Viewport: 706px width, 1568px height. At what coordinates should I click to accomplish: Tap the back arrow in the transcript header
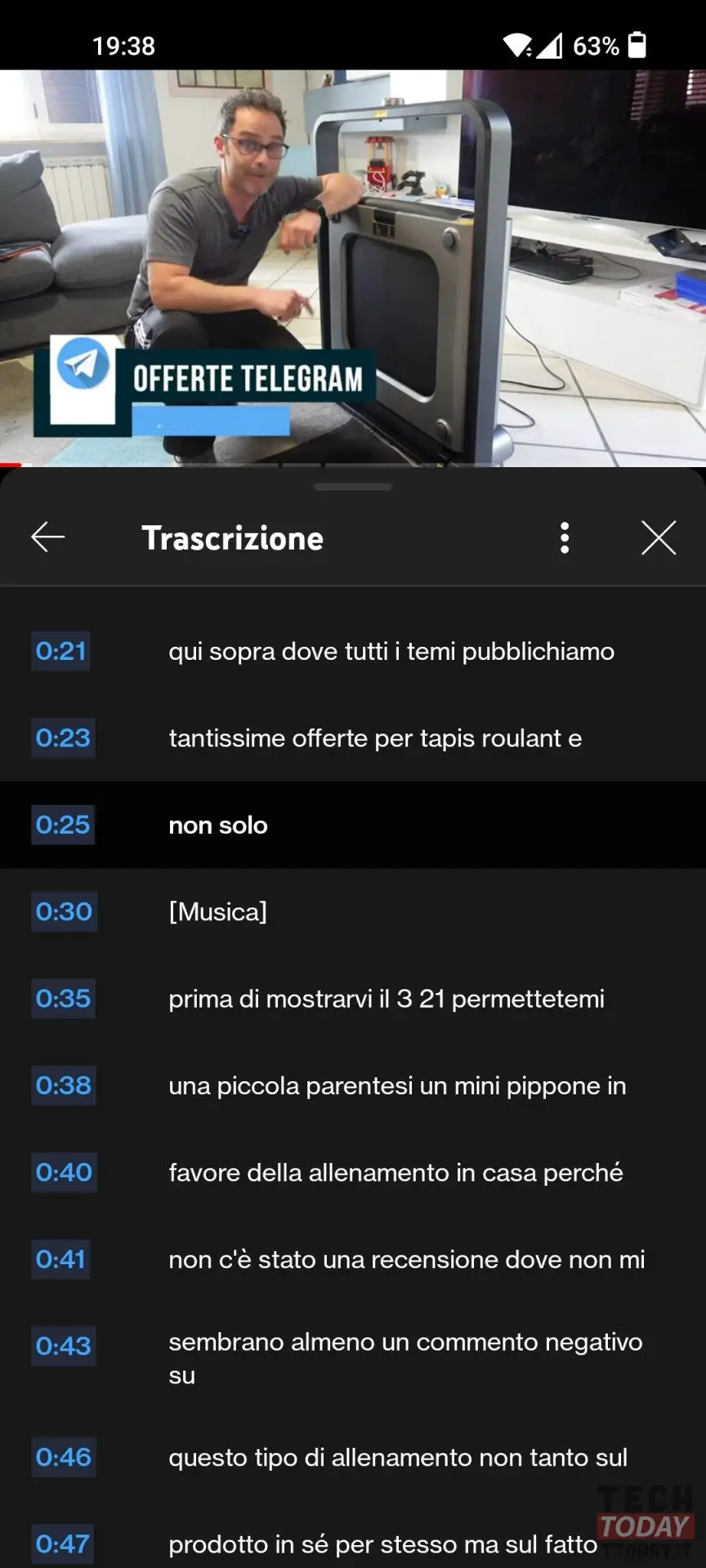[x=48, y=537]
